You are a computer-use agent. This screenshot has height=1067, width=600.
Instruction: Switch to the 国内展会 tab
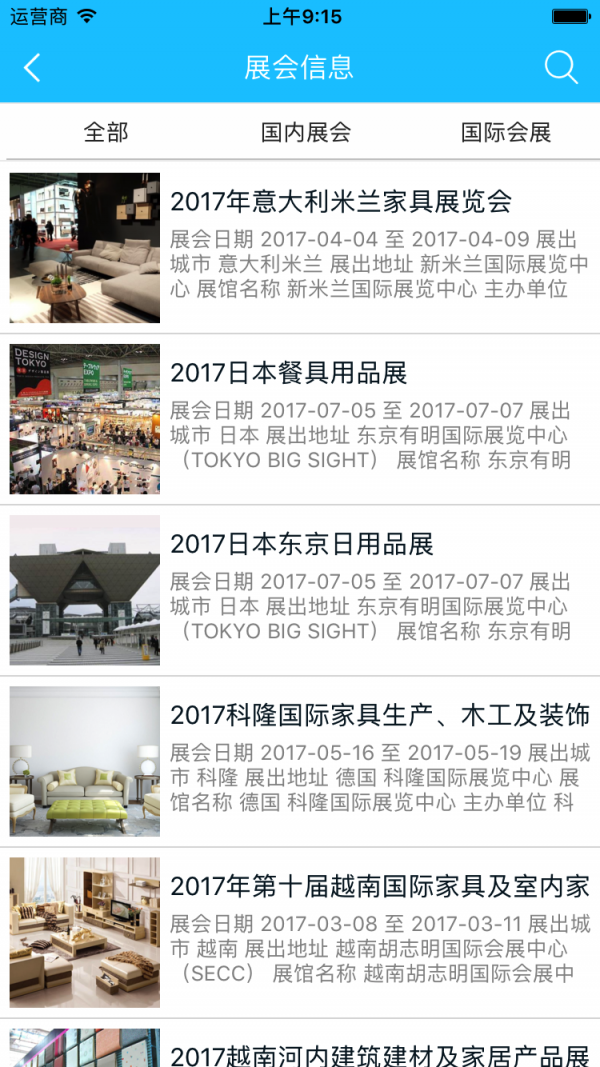click(306, 132)
